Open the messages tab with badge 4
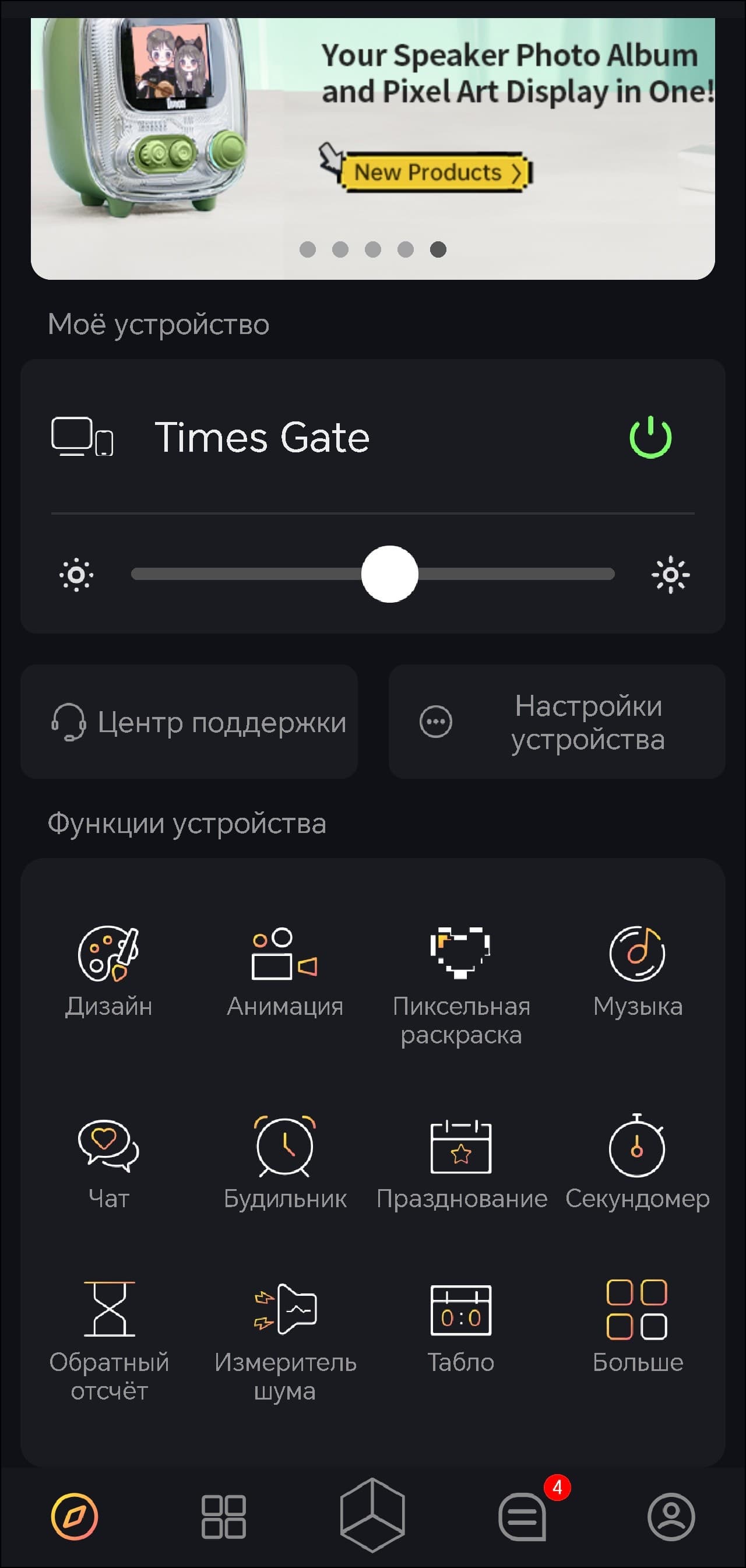This screenshot has width=746, height=1568. click(523, 1516)
